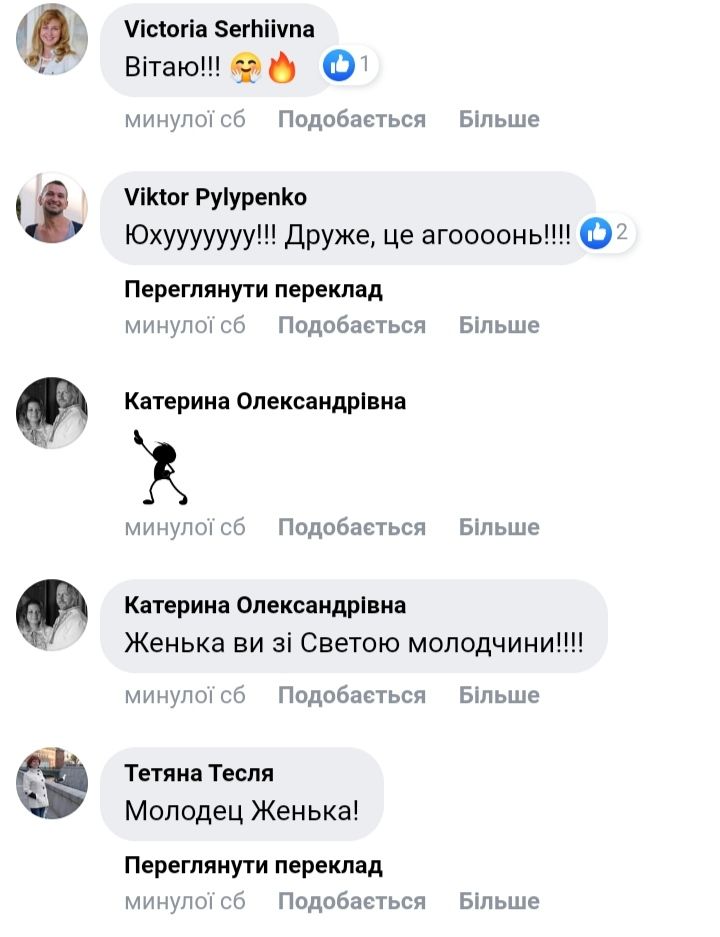This screenshot has height=937, width=720.
Task: Tap Переглянути переклад under Тетяна Тесля's comment
Action: point(253,866)
